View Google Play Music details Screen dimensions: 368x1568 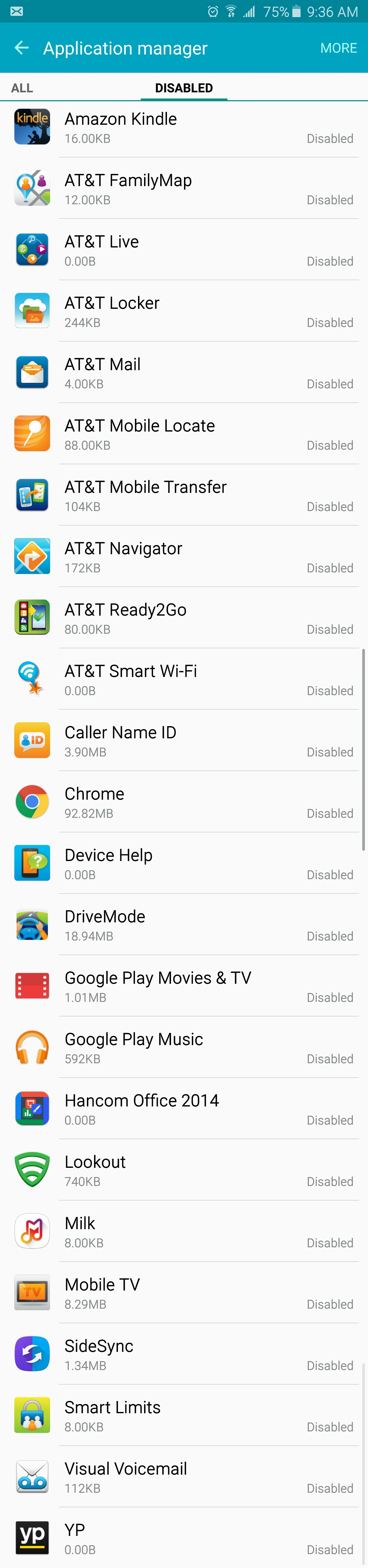(184, 1047)
